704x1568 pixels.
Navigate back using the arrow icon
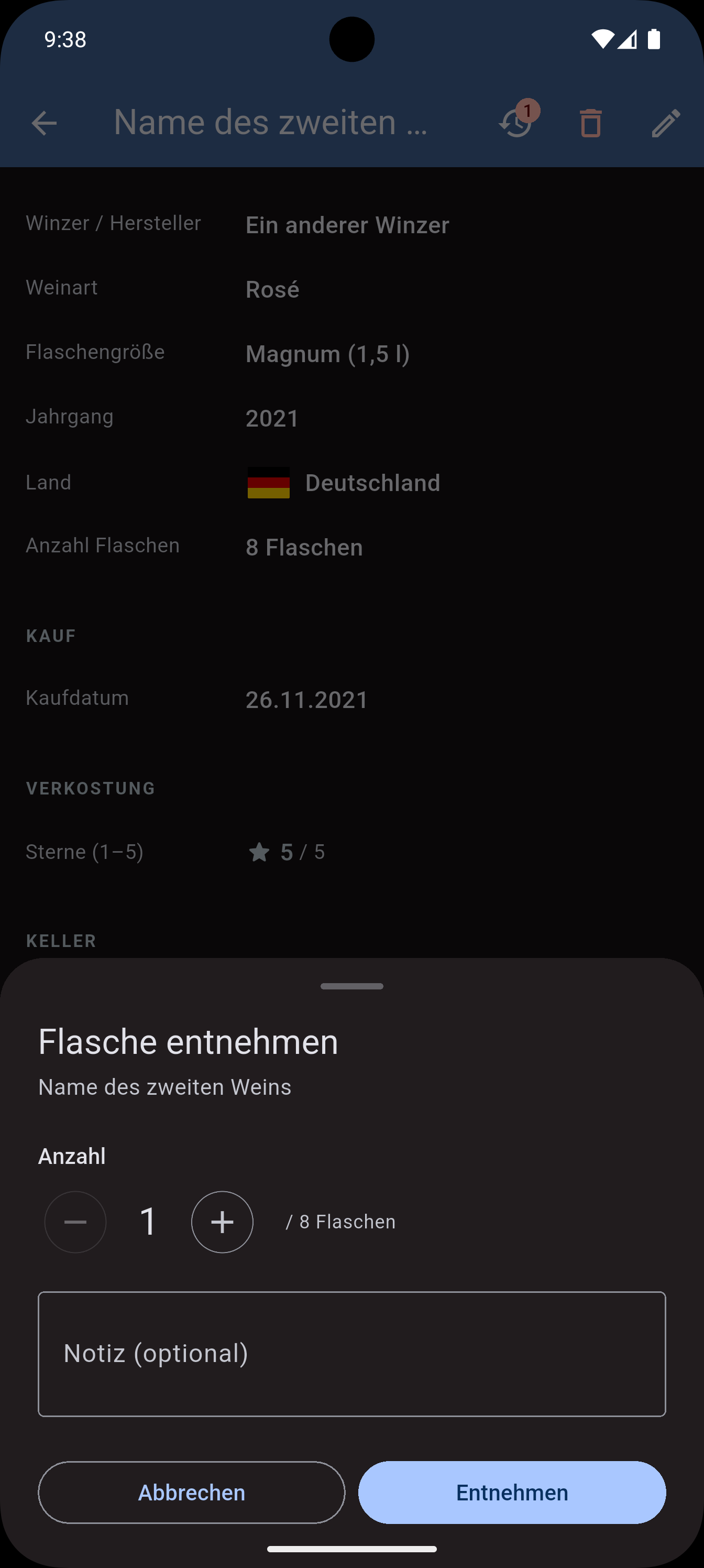tap(44, 123)
